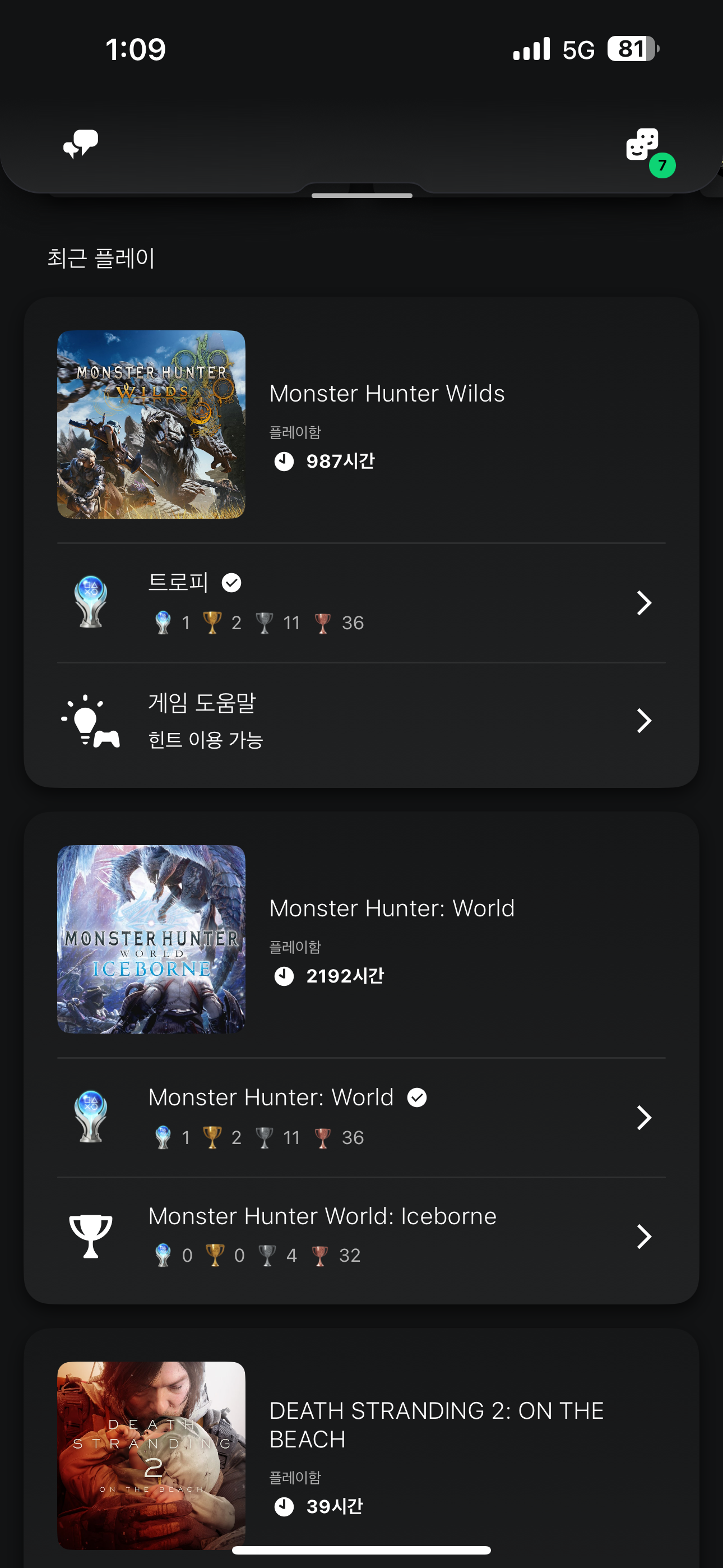723x1568 pixels.
Task: View 트로피 list for Monster Hunter Wilds
Action: coord(360,602)
